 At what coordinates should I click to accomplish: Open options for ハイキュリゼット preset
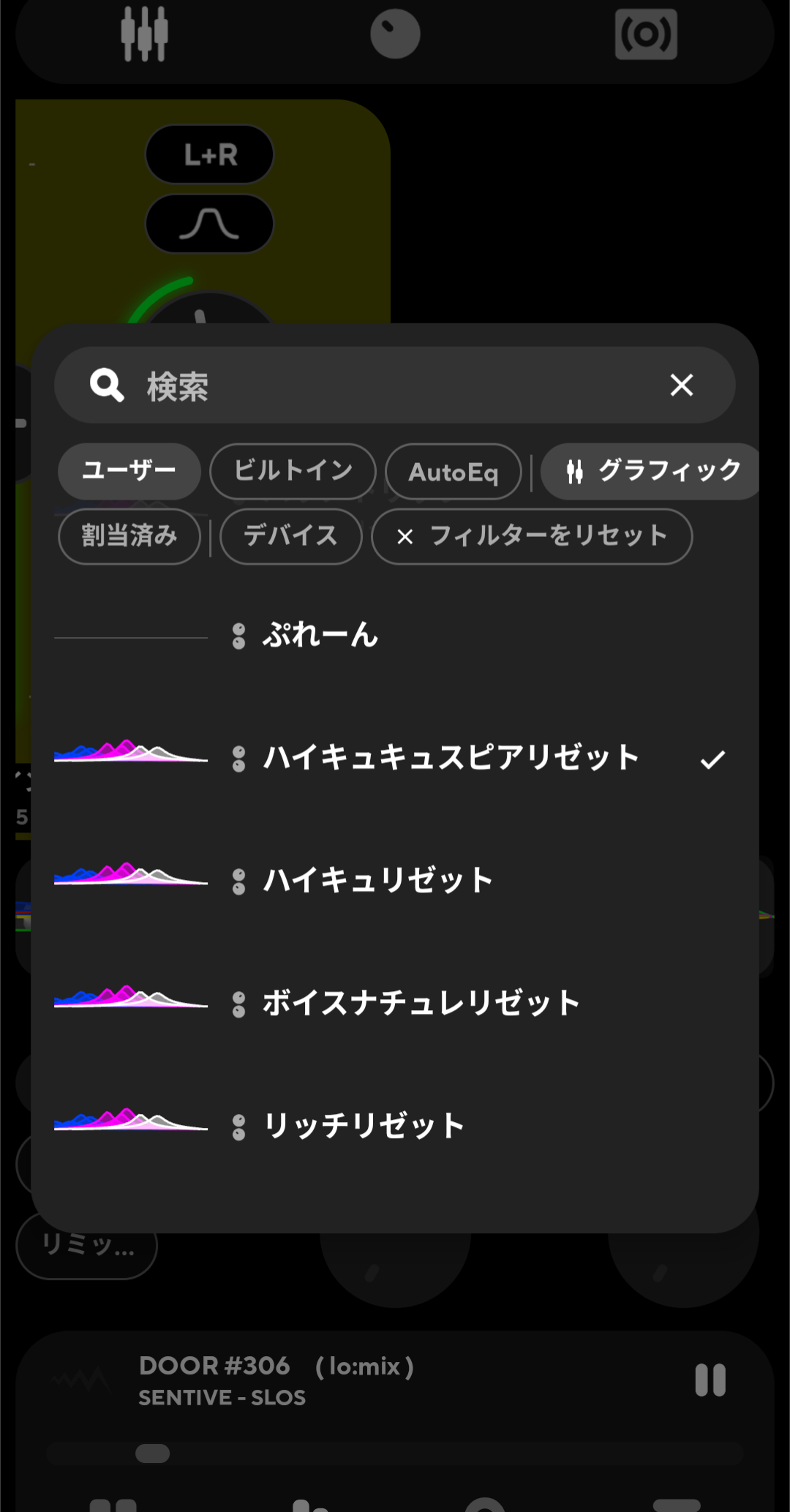[x=238, y=881]
